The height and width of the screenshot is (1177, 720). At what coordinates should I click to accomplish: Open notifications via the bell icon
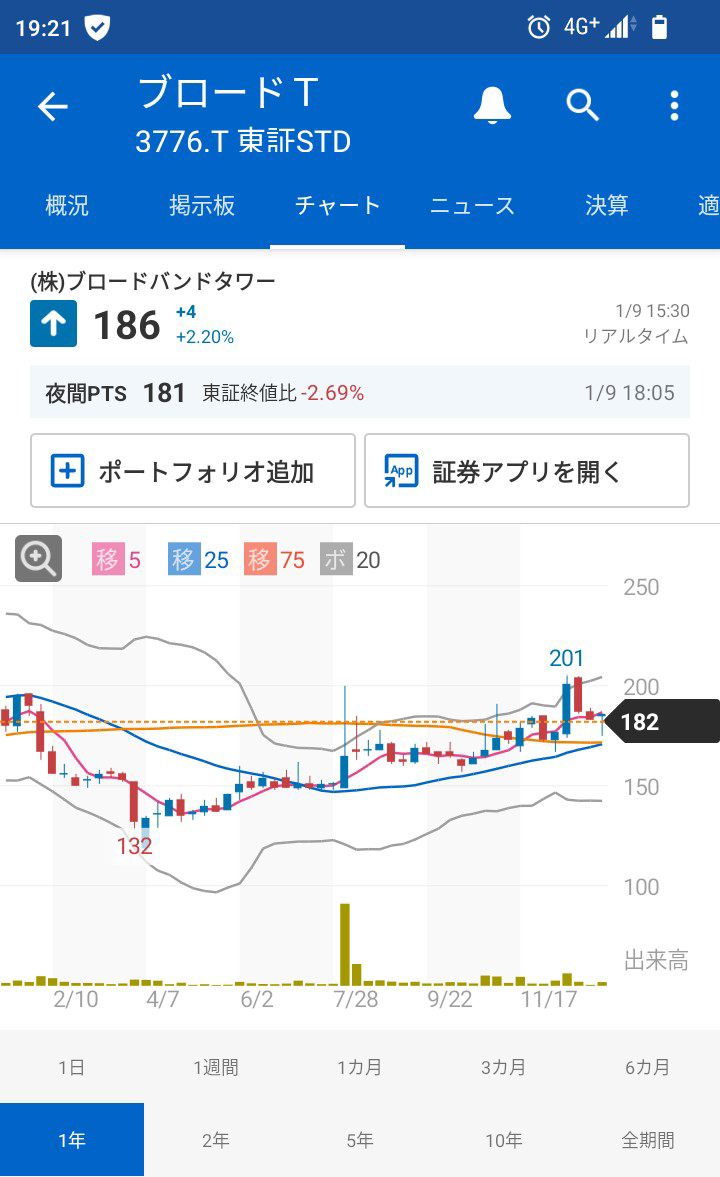coord(491,106)
